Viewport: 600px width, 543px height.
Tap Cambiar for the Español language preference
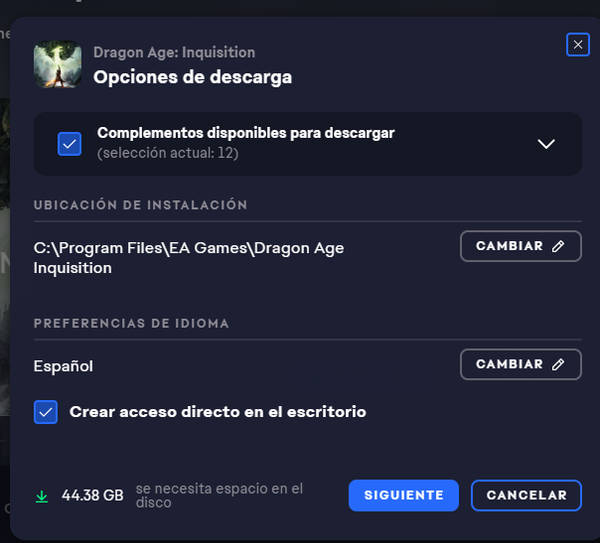520,364
